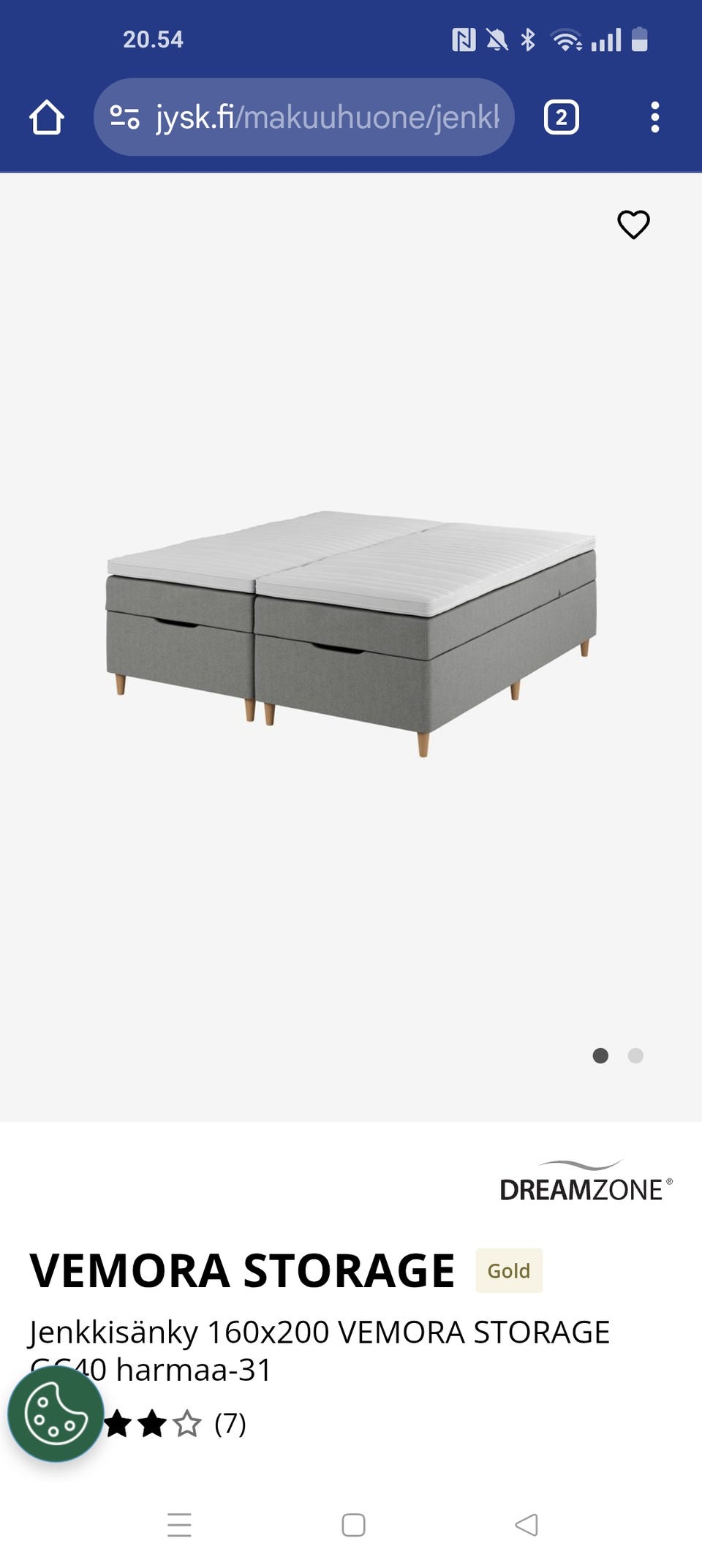View the 7 customer reviews

230,1423
